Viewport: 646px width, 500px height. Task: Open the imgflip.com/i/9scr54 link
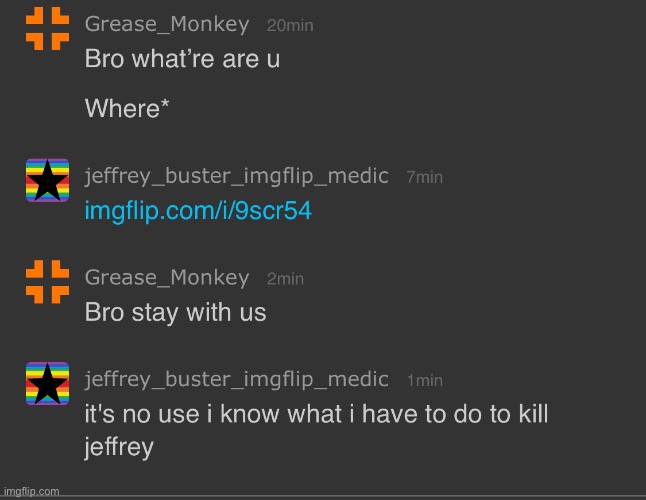point(198,211)
